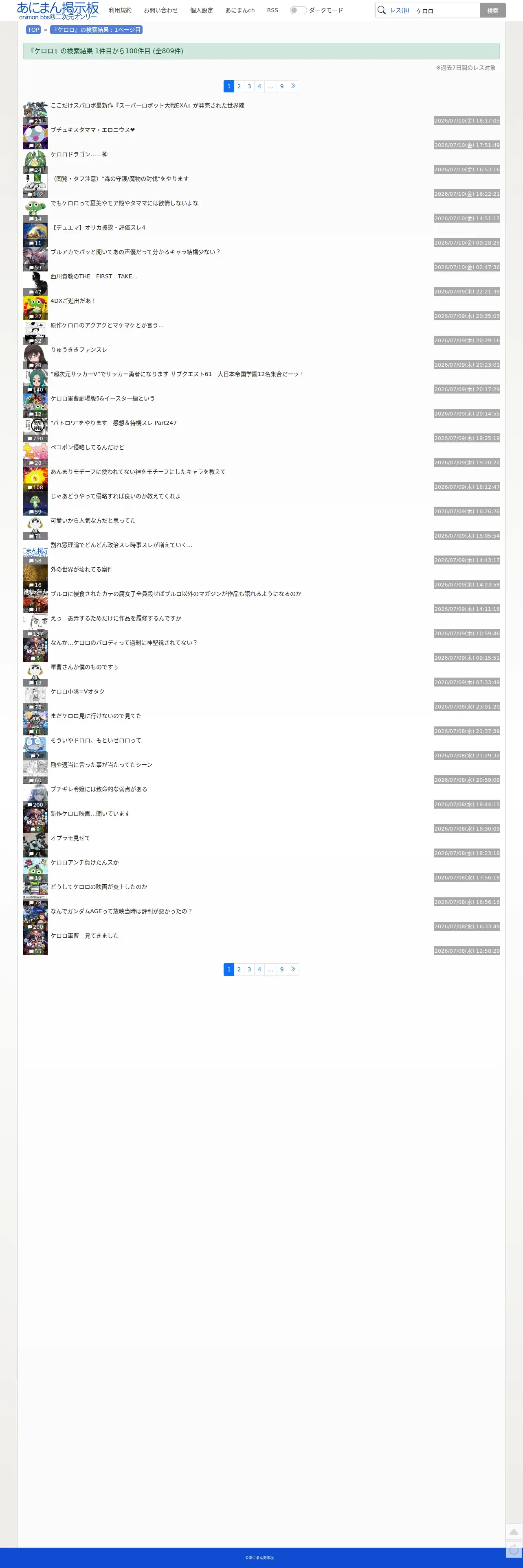Open 個人設定 settings
This screenshot has height=1568, width=523.
pyautogui.click(x=202, y=10)
